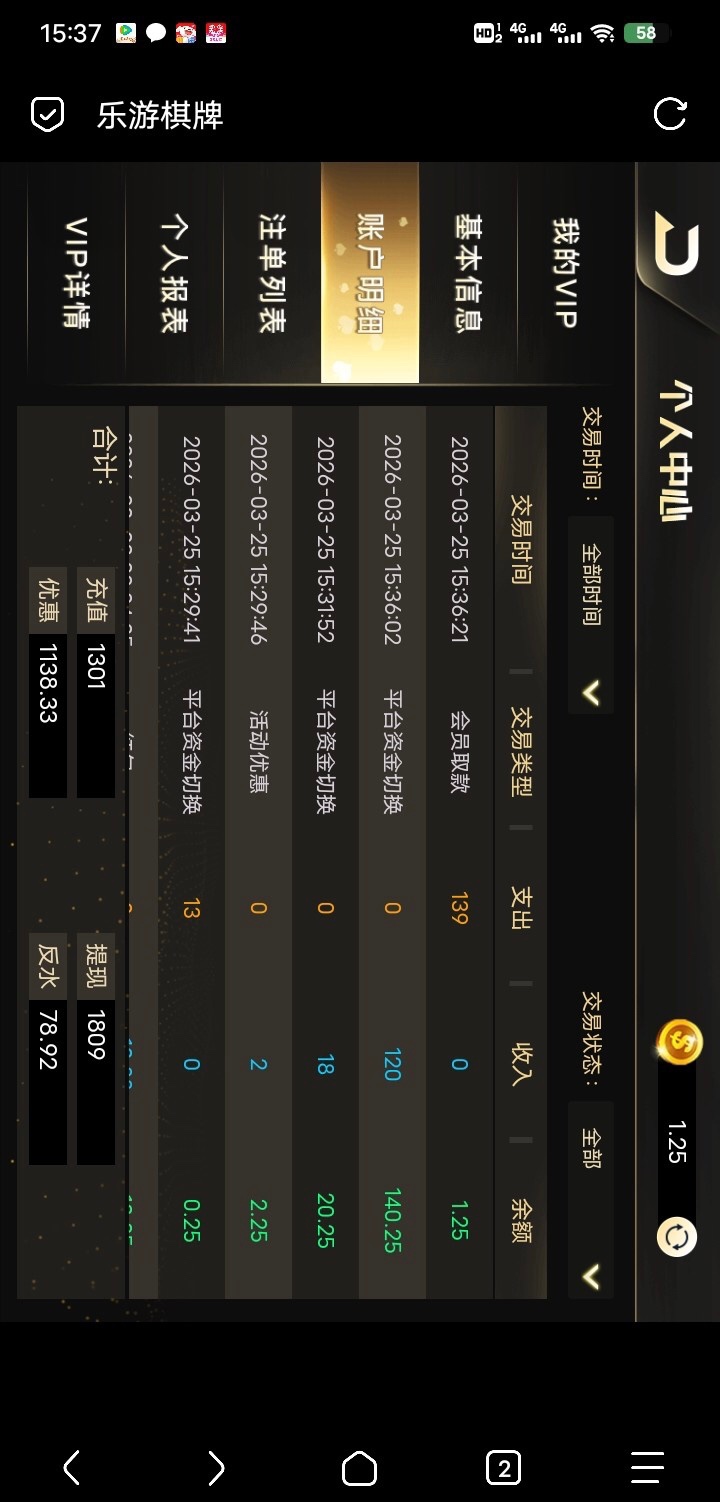Viewport: 720px width, 1502px height.
Task: Go to browser home page
Action: [x=359, y=1467]
